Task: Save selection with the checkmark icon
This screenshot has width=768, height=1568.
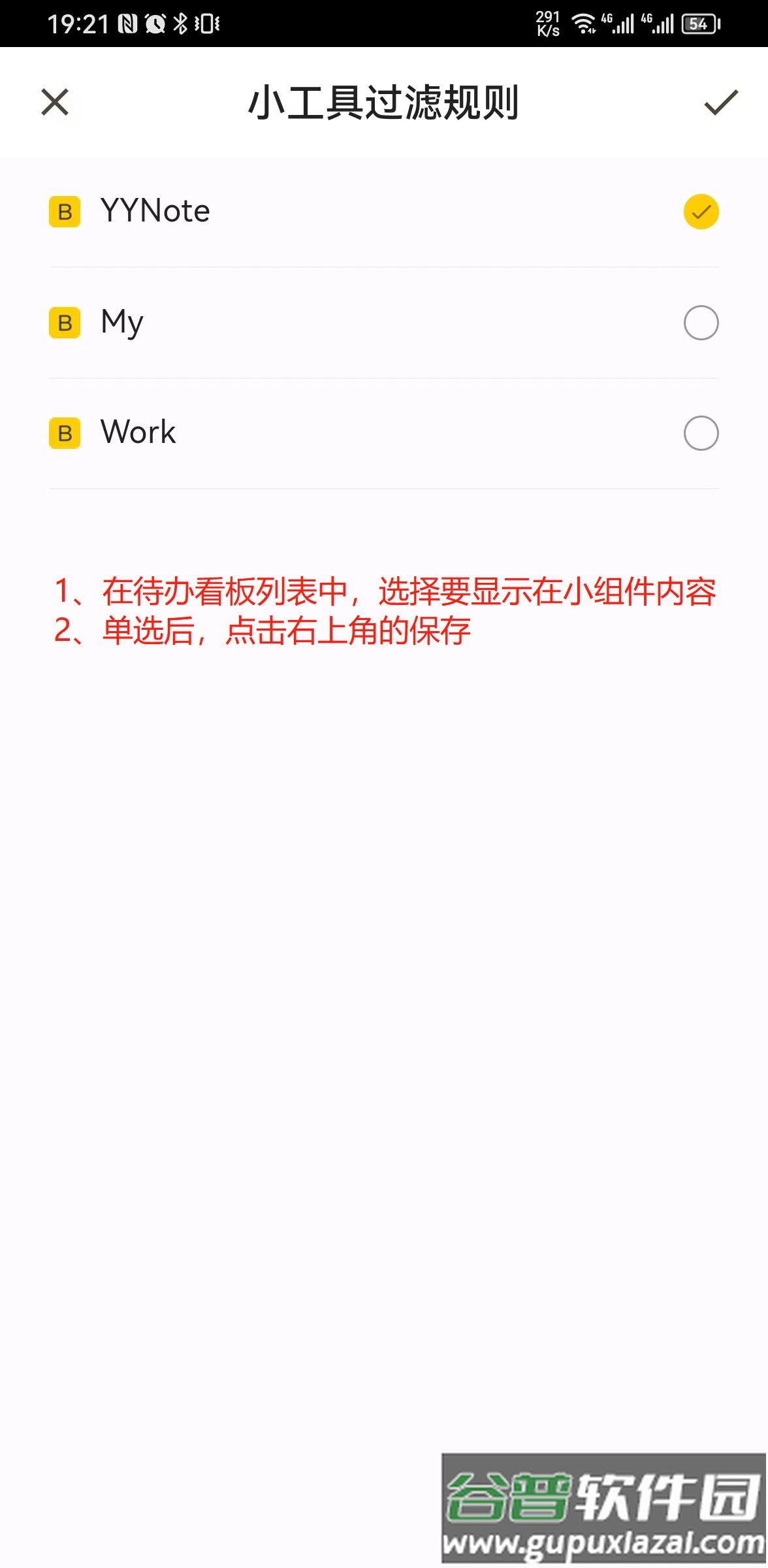Action: coord(720,103)
